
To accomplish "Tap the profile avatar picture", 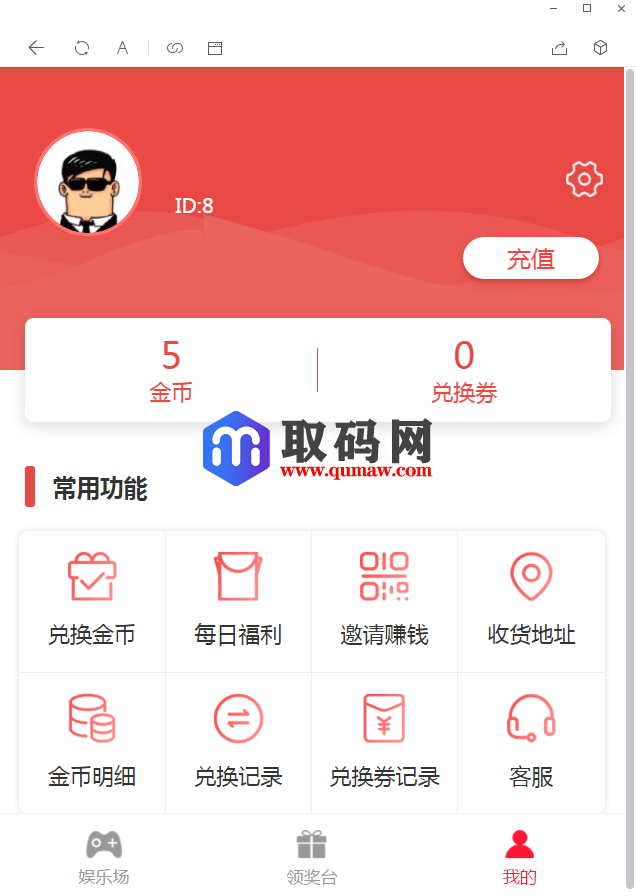I will pos(88,183).
